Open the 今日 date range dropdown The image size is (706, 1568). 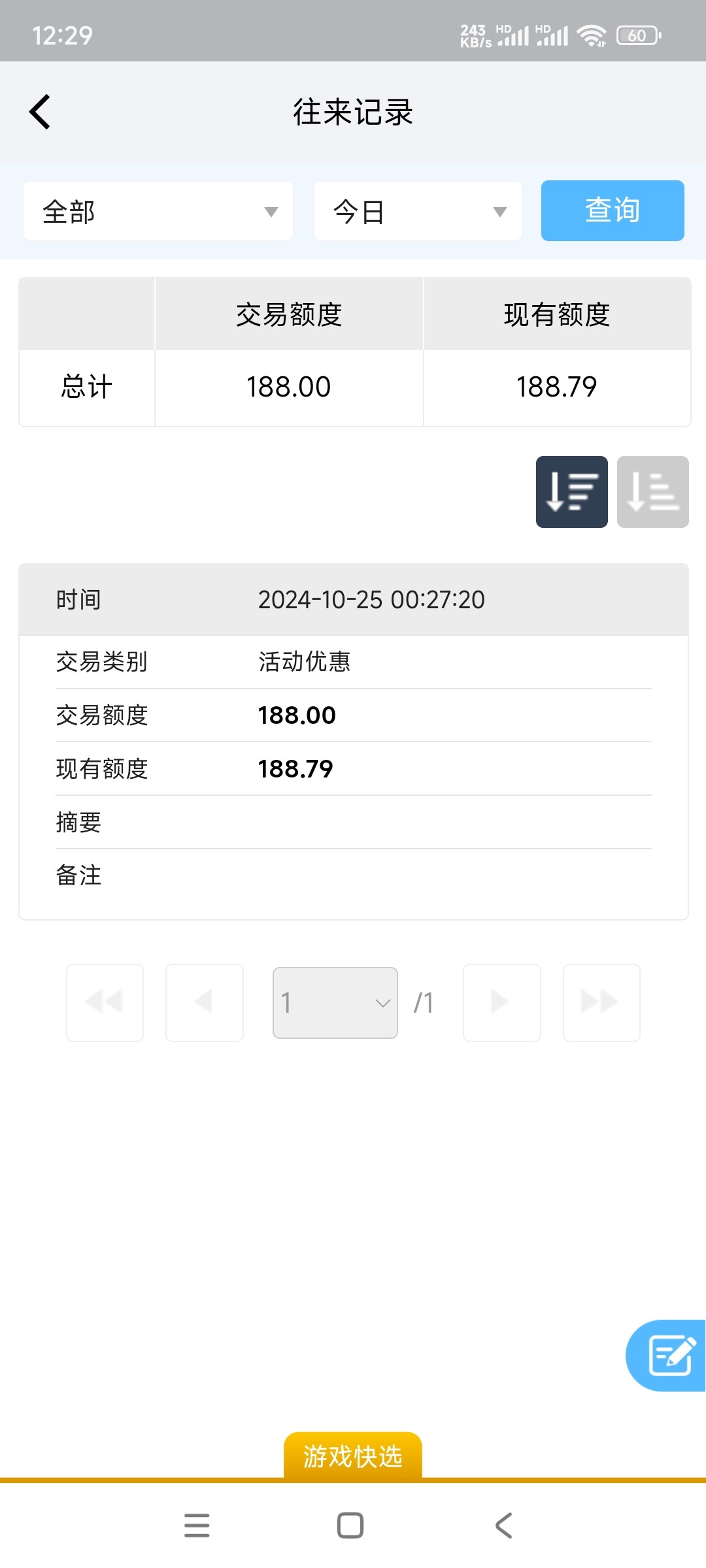click(x=418, y=211)
